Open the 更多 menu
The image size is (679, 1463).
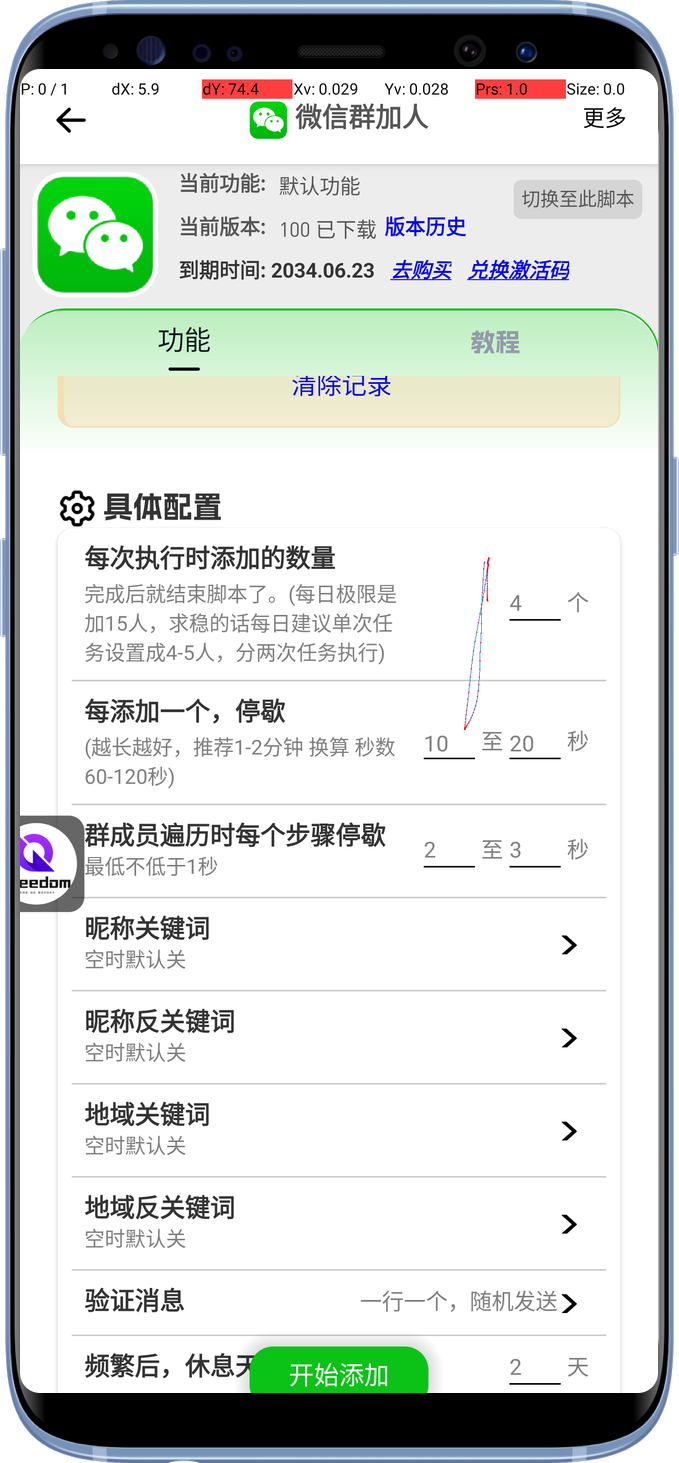pyautogui.click(x=604, y=118)
